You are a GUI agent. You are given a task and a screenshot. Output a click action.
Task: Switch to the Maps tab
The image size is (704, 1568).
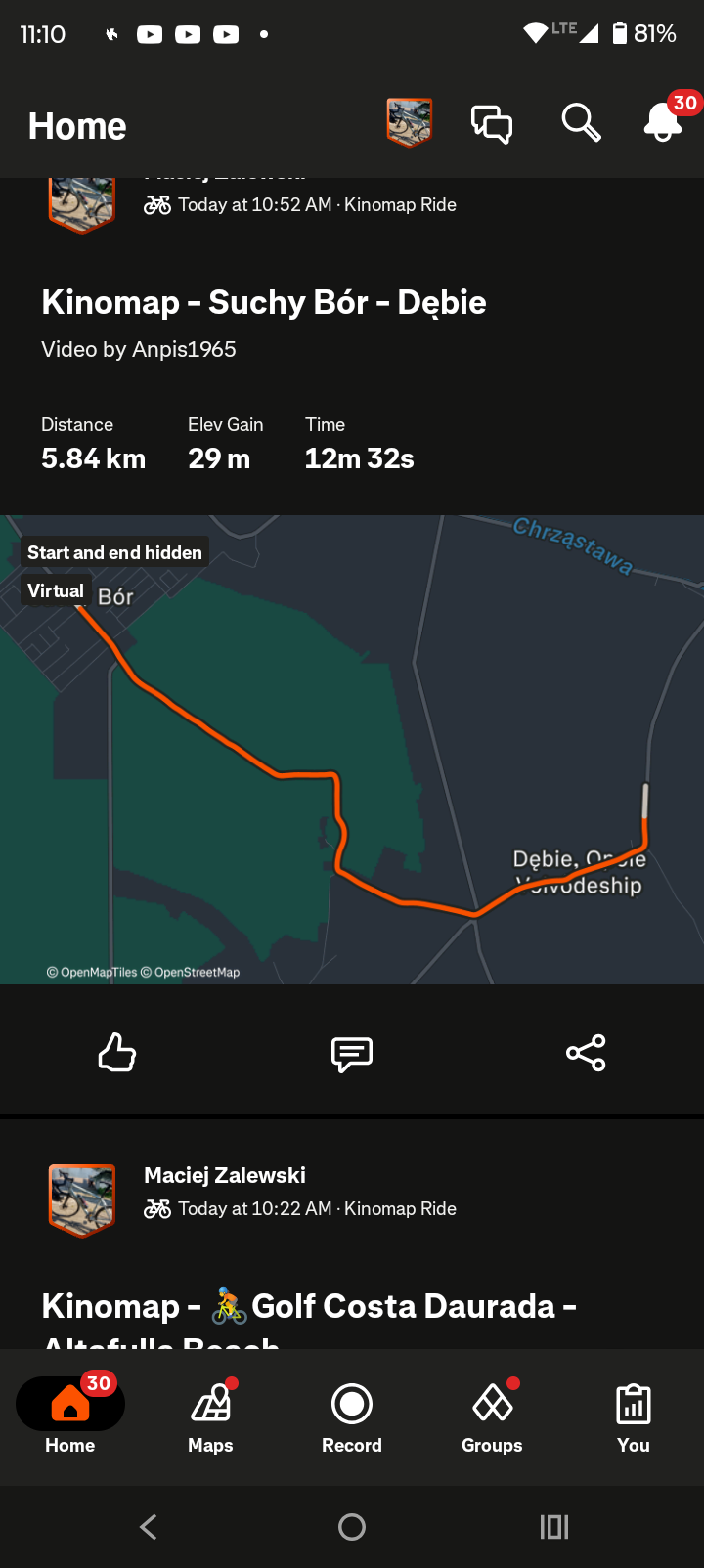coord(210,1416)
